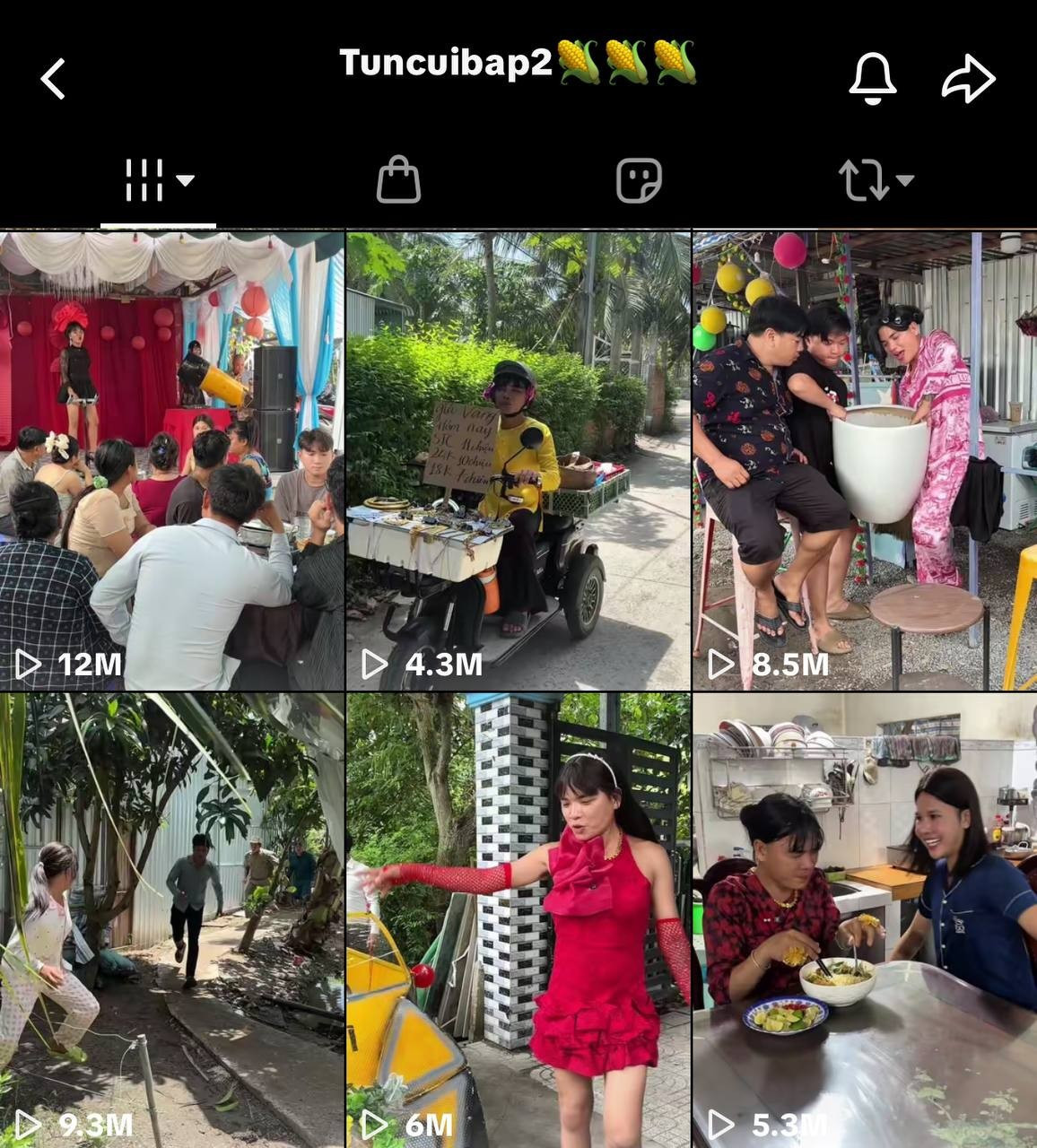
Task: Play the 6M views red dress video
Action: point(518,919)
